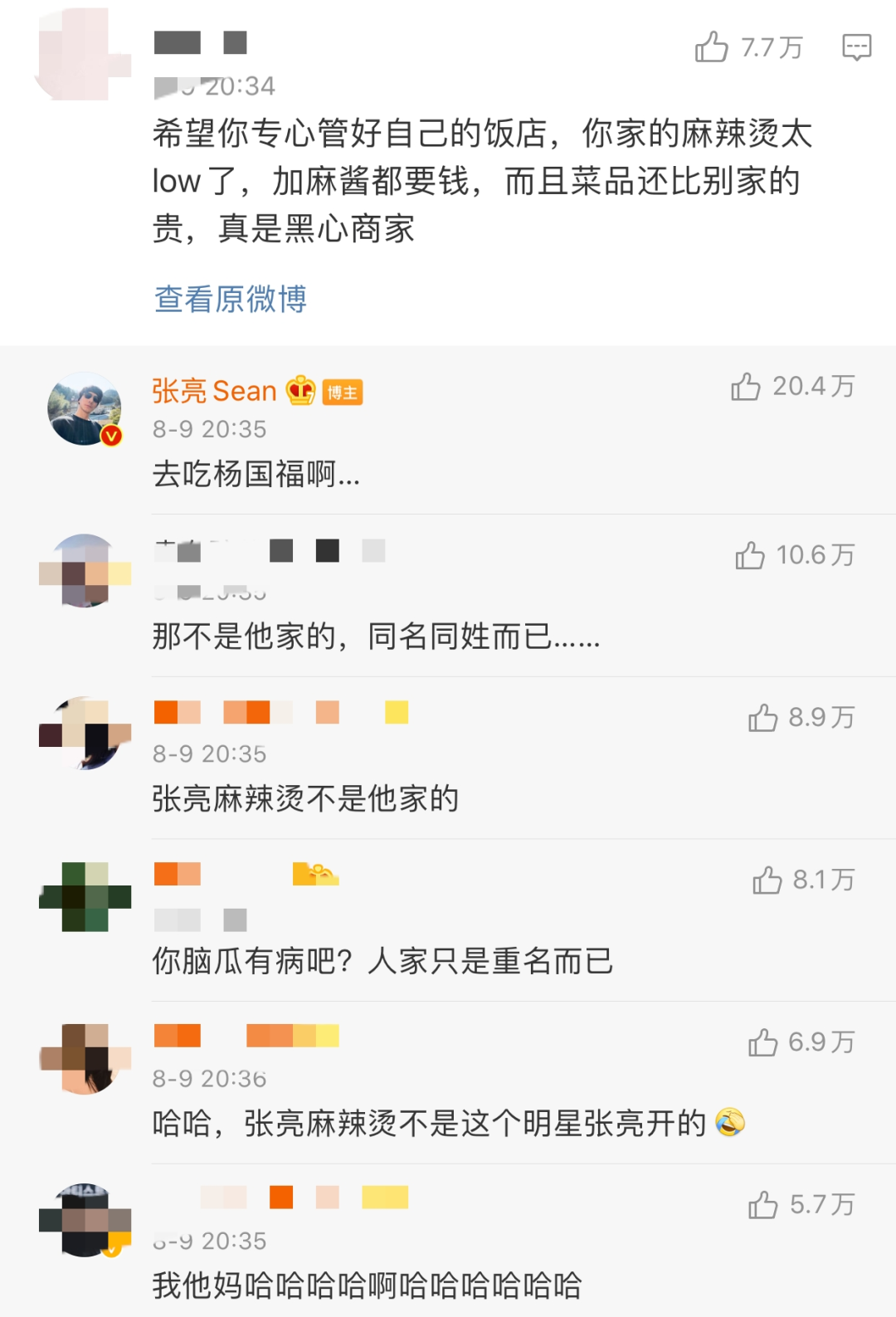Like the reply 张亮麻辣烫不是他家的

click(762, 718)
